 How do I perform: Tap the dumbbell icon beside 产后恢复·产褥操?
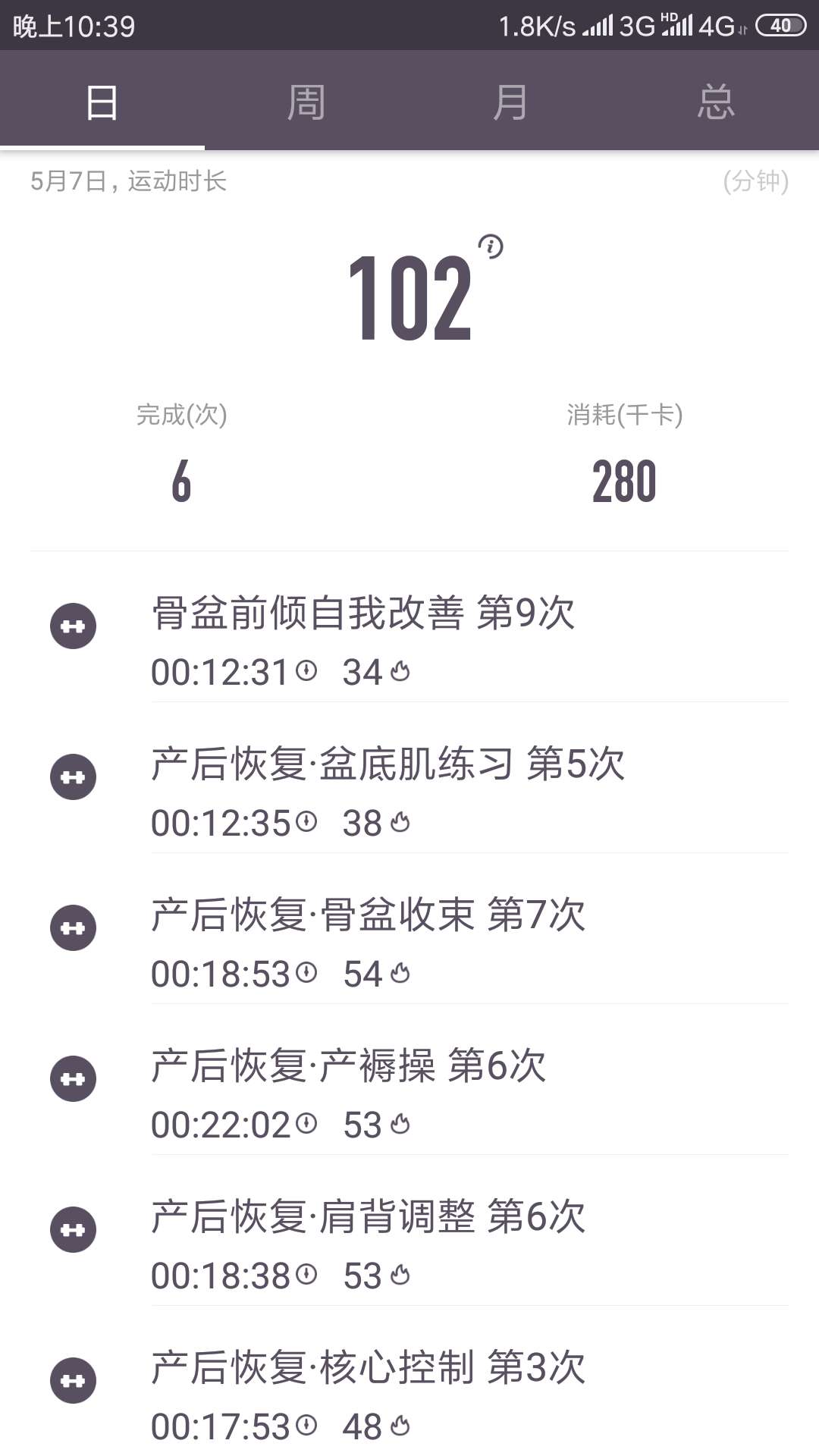[x=74, y=1078]
